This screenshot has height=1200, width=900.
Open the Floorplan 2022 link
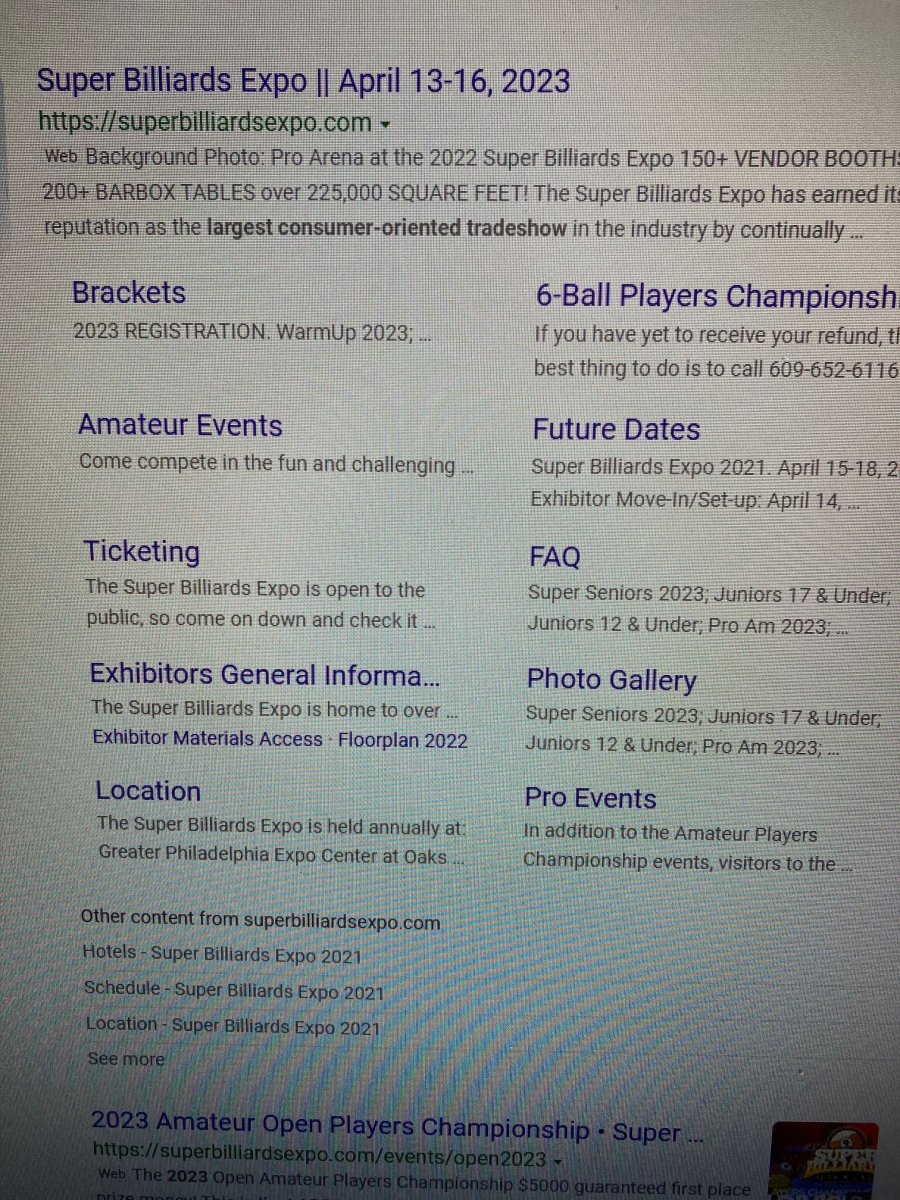point(402,741)
